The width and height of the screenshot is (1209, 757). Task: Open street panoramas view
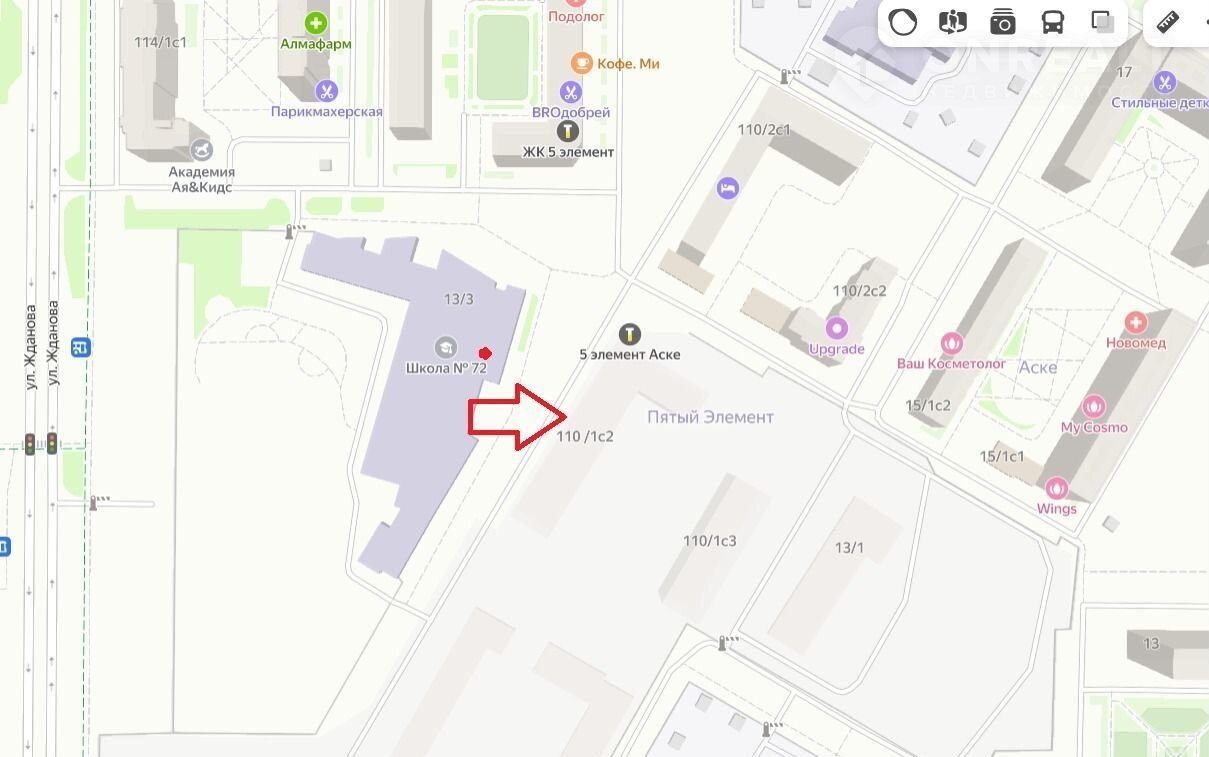pos(952,22)
